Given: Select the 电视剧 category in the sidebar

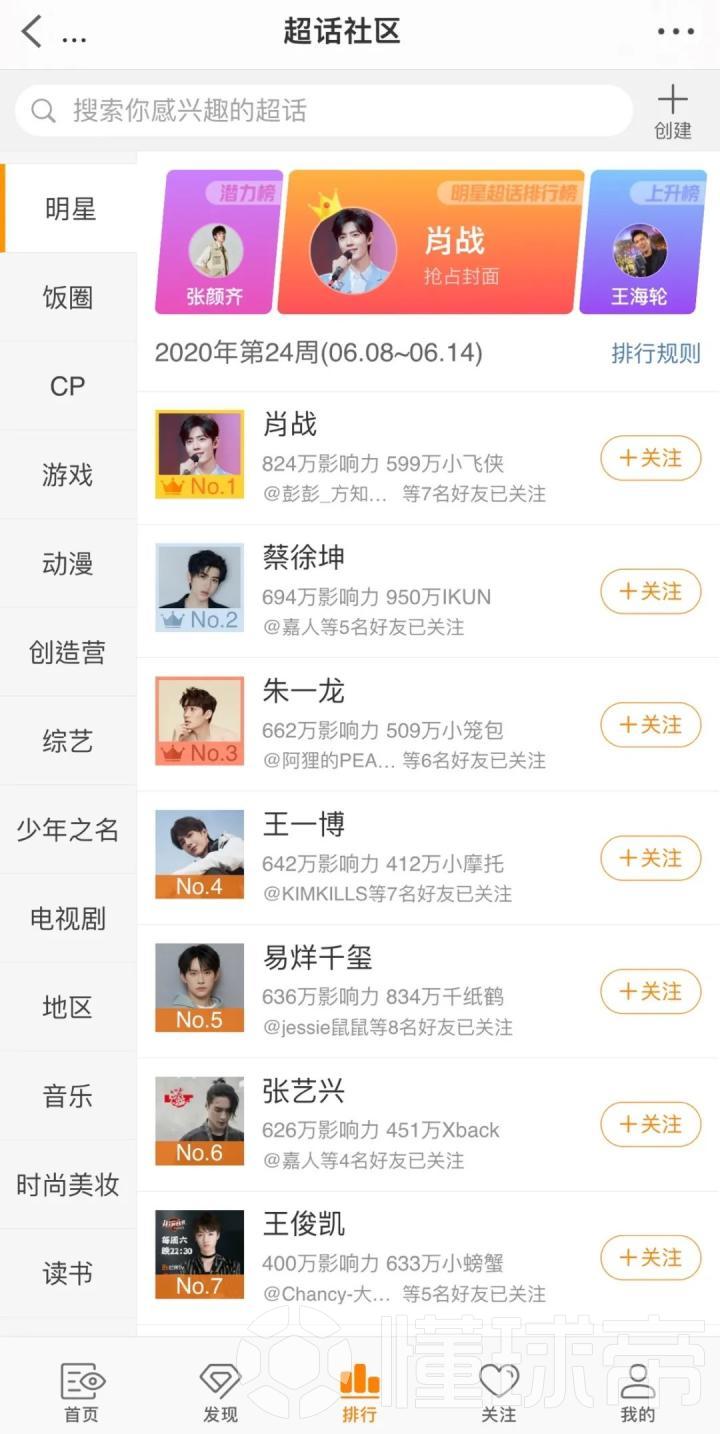Looking at the screenshot, I should 67,919.
